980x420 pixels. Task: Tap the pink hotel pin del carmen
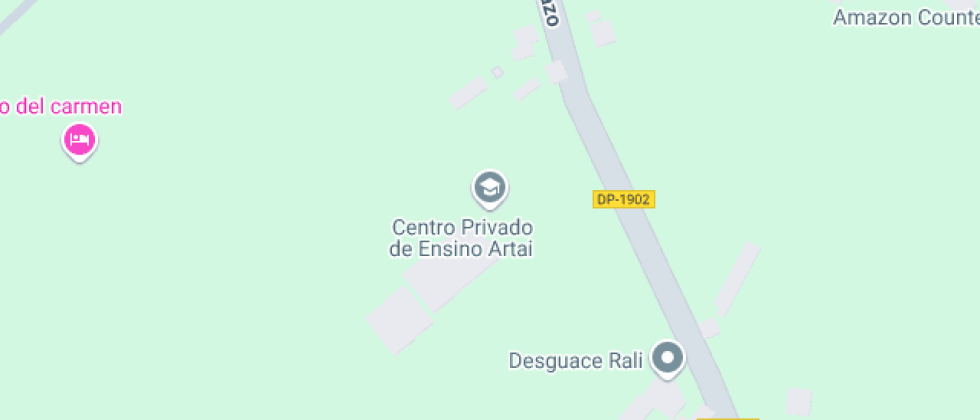[79, 140]
